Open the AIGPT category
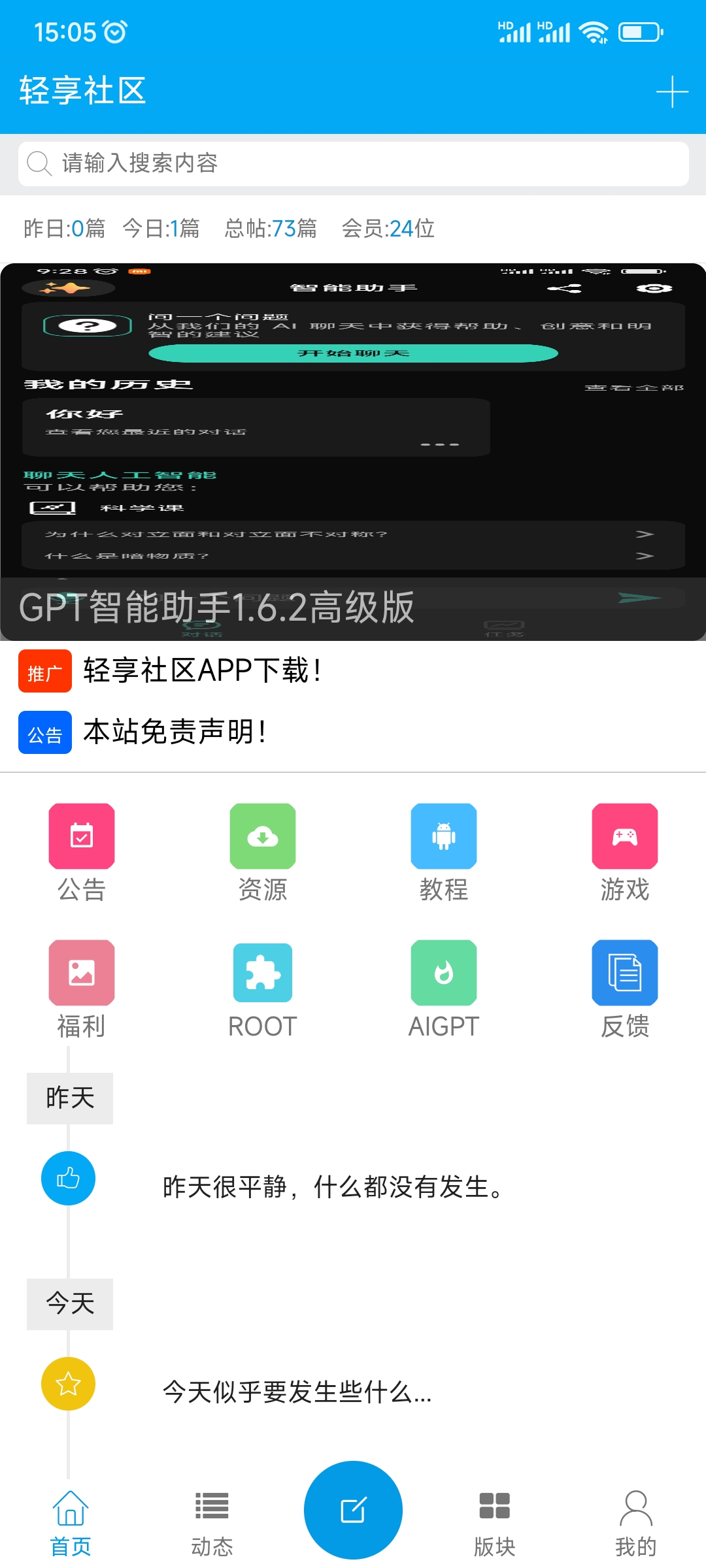Image resolution: width=706 pixels, height=1568 pixels. coord(444,989)
